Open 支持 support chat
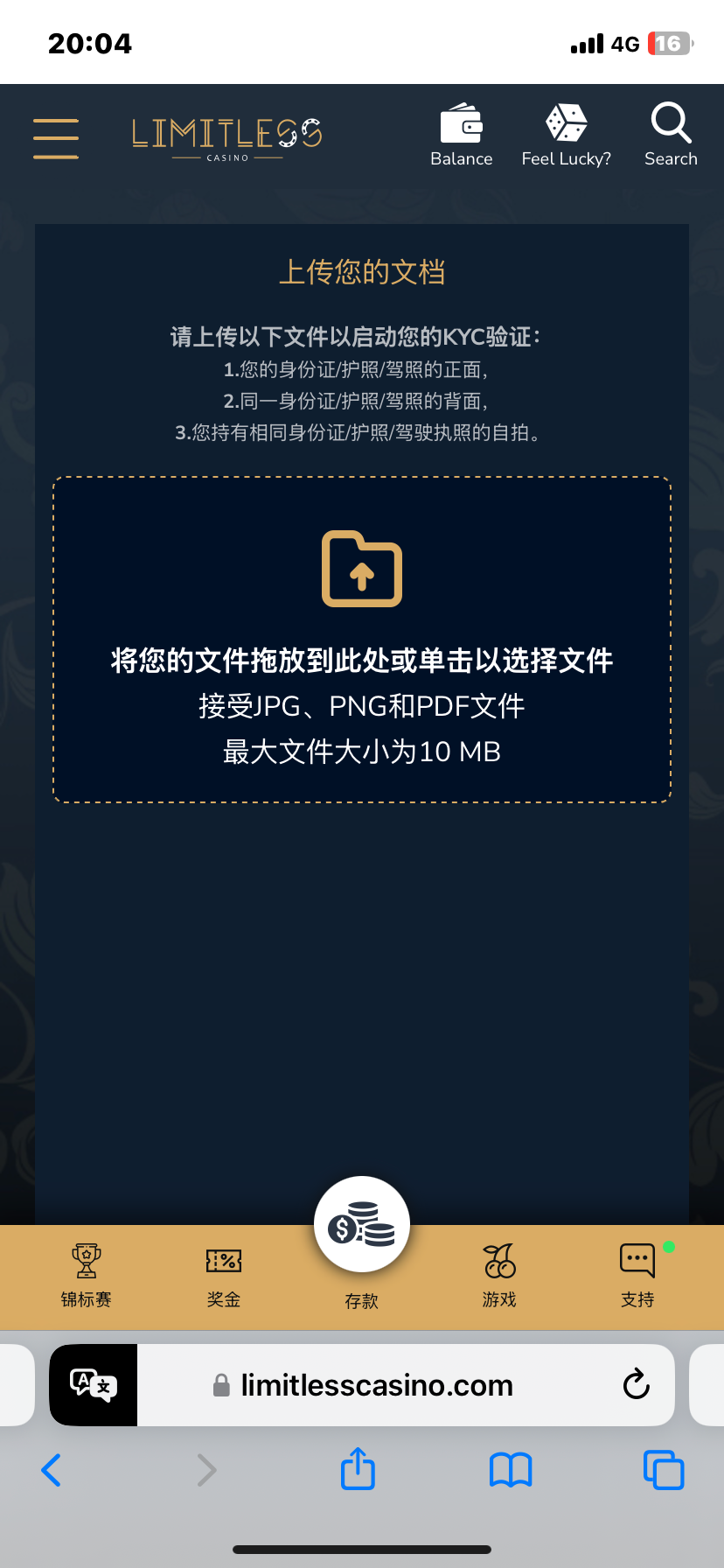The height and width of the screenshot is (1568, 724). pyautogui.click(x=637, y=1275)
